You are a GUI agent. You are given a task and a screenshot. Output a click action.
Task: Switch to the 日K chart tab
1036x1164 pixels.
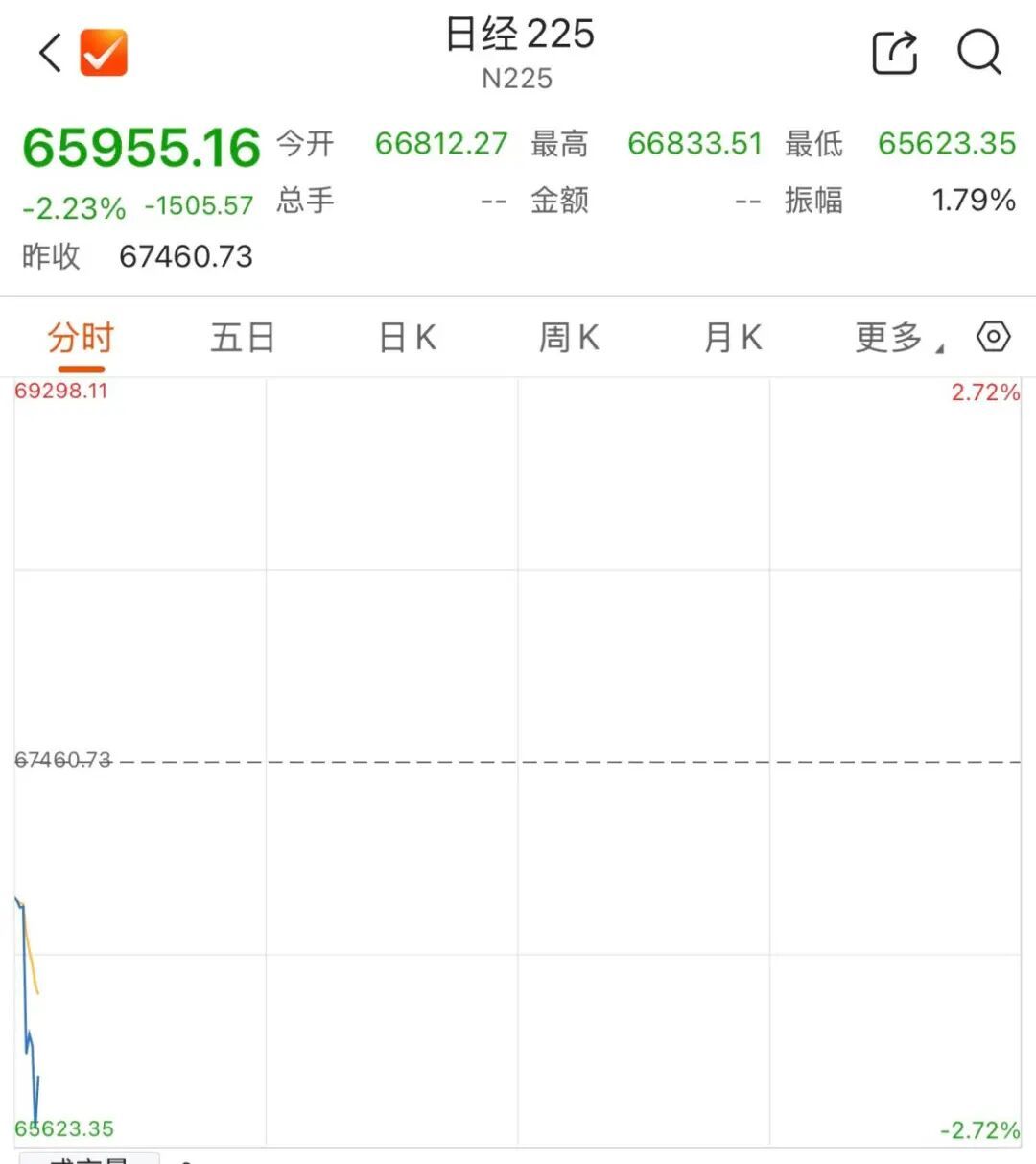408,338
